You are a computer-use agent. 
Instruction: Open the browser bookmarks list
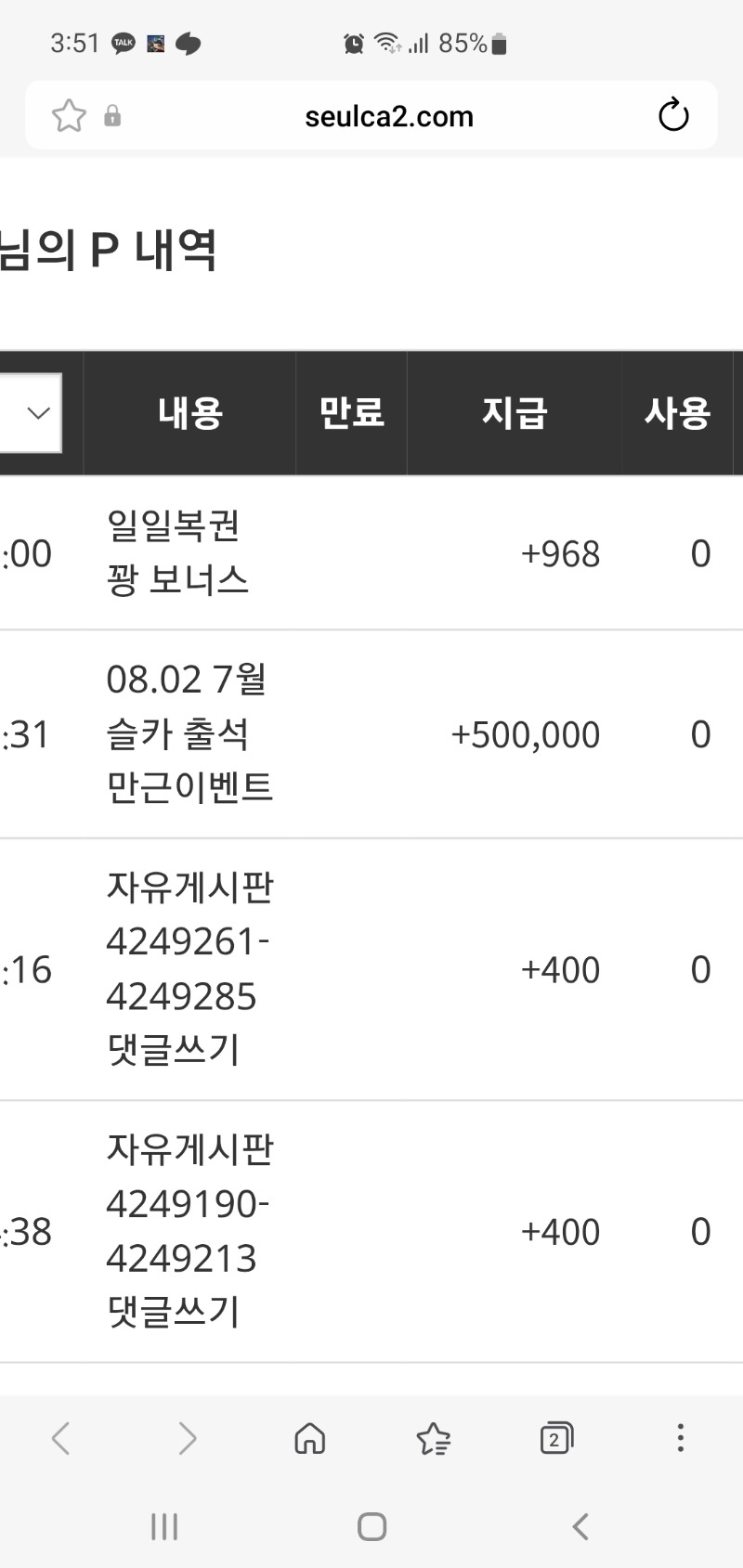tap(434, 1438)
